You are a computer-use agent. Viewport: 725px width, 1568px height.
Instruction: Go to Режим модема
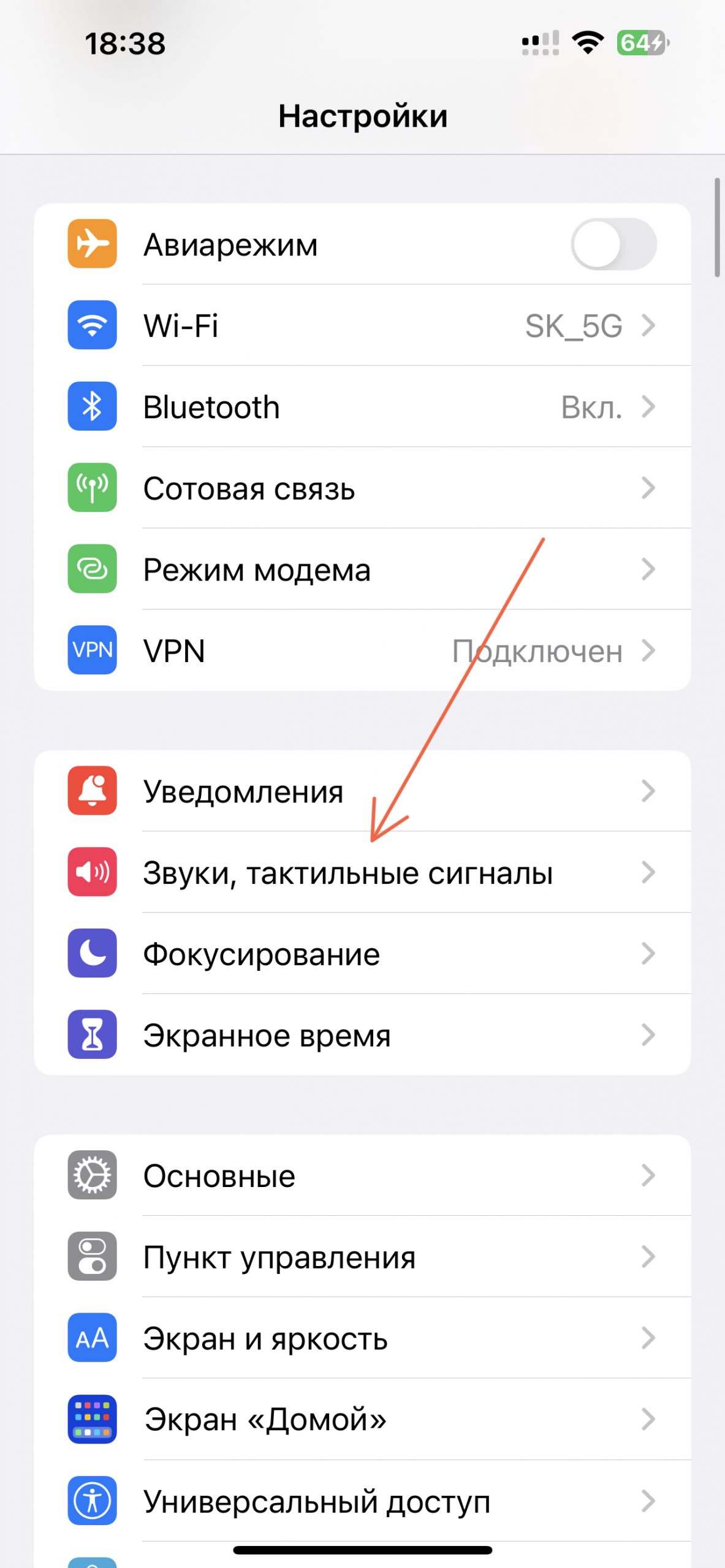tap(362, 570)
